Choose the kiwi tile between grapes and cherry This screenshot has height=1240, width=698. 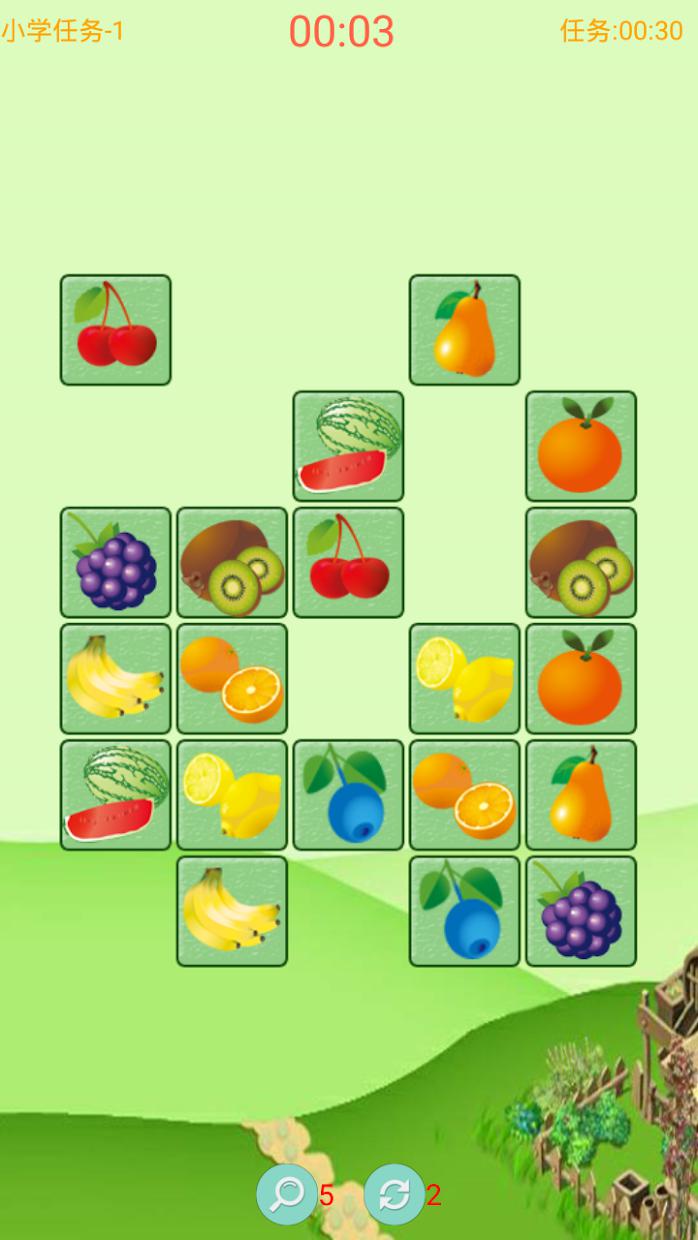232,562
